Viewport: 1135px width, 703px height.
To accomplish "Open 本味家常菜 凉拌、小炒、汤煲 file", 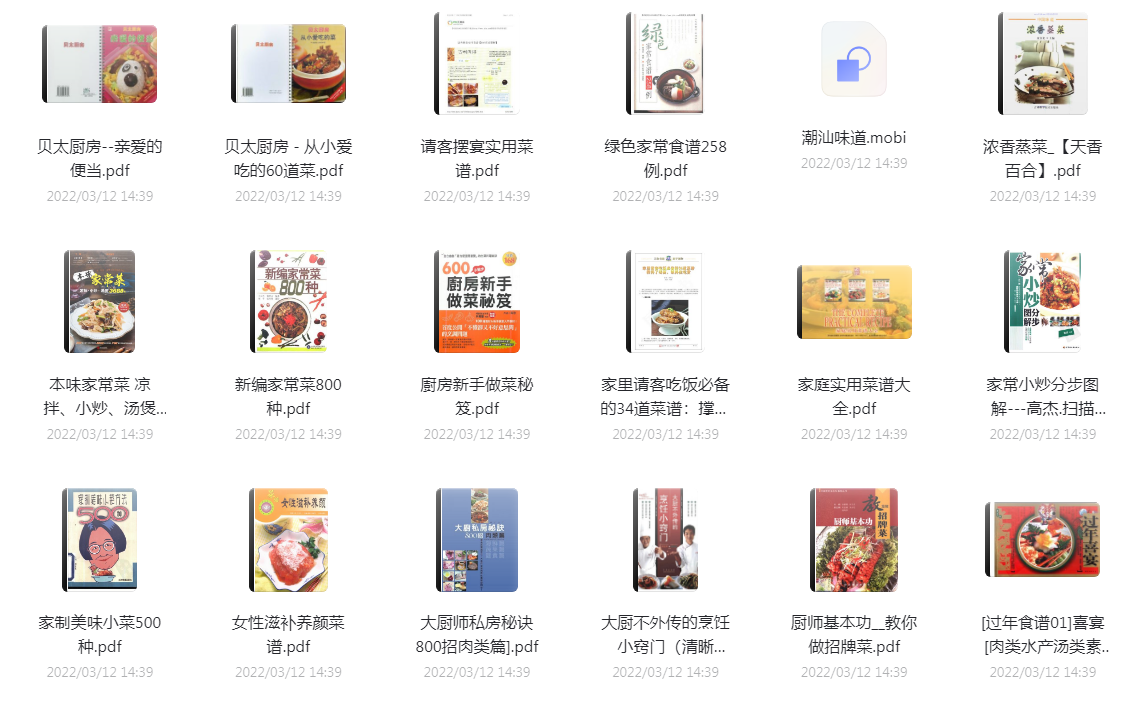I will coord(99,302).
